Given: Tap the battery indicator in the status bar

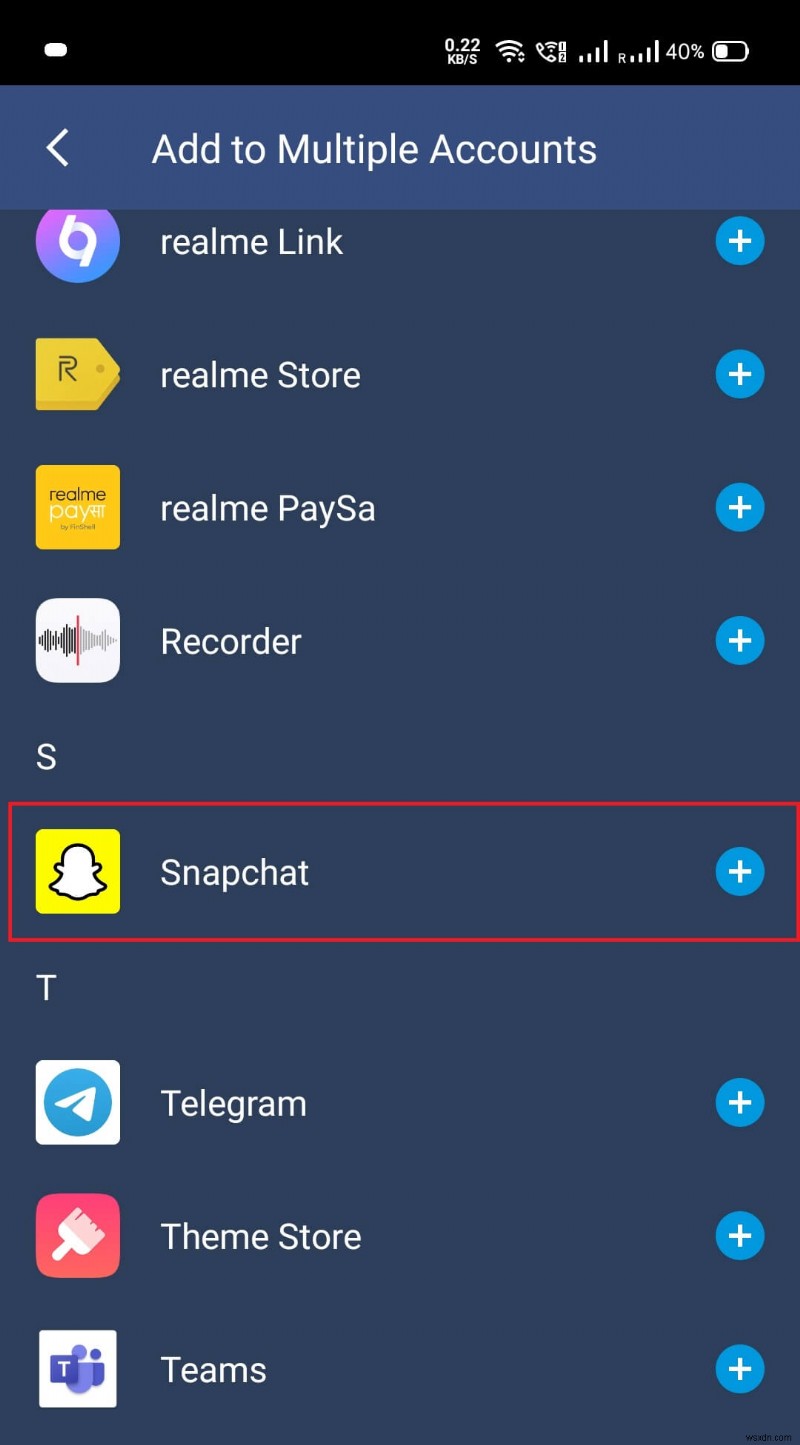Looking at the screenshot, I should 729,50.
